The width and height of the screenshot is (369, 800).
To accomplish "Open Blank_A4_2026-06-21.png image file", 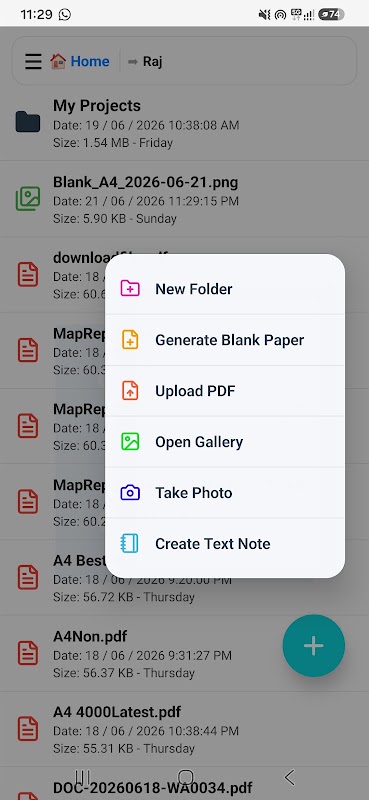I will tap(184, 199).
